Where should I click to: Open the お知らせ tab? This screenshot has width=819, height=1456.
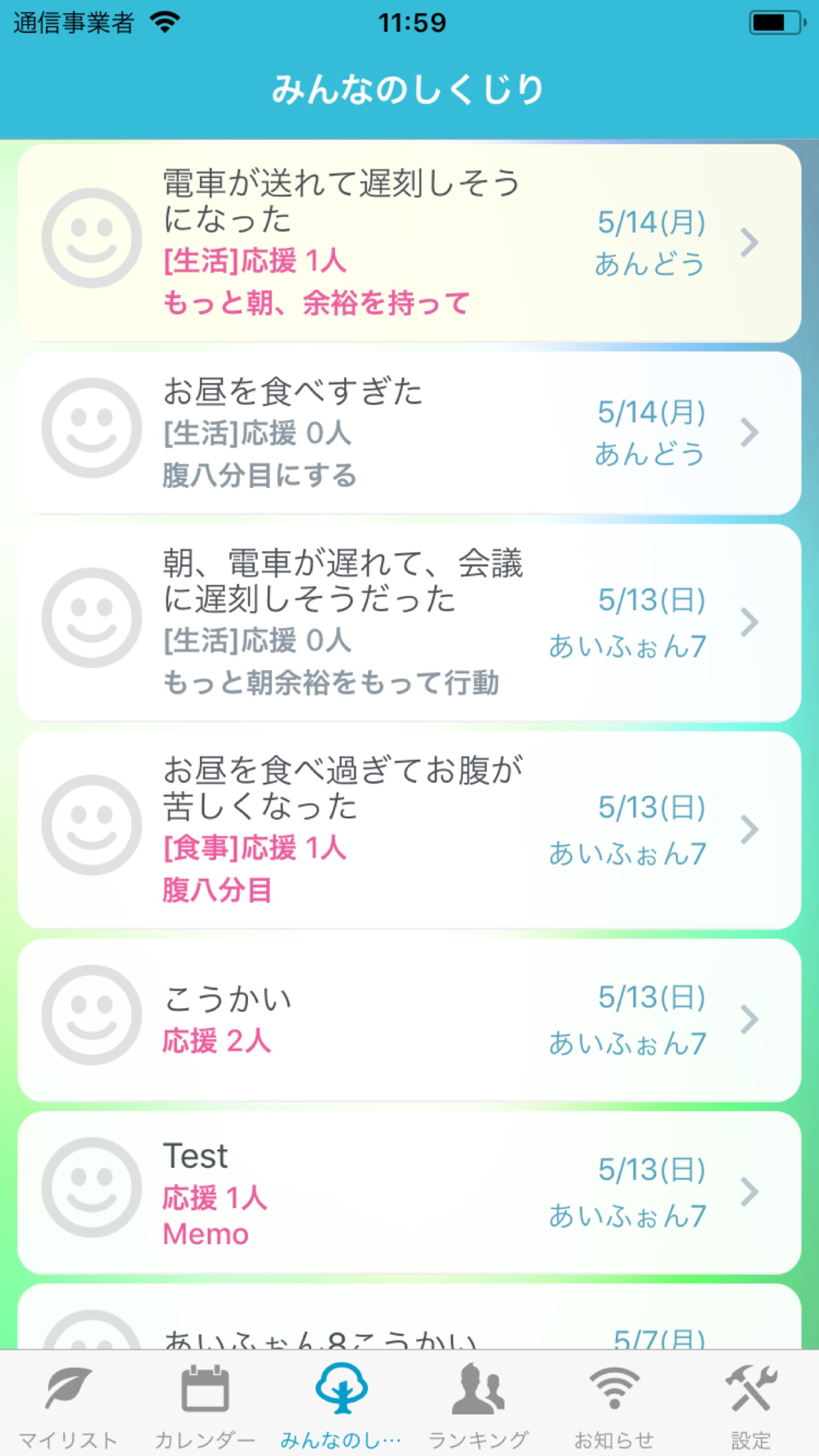(614, 1404)
